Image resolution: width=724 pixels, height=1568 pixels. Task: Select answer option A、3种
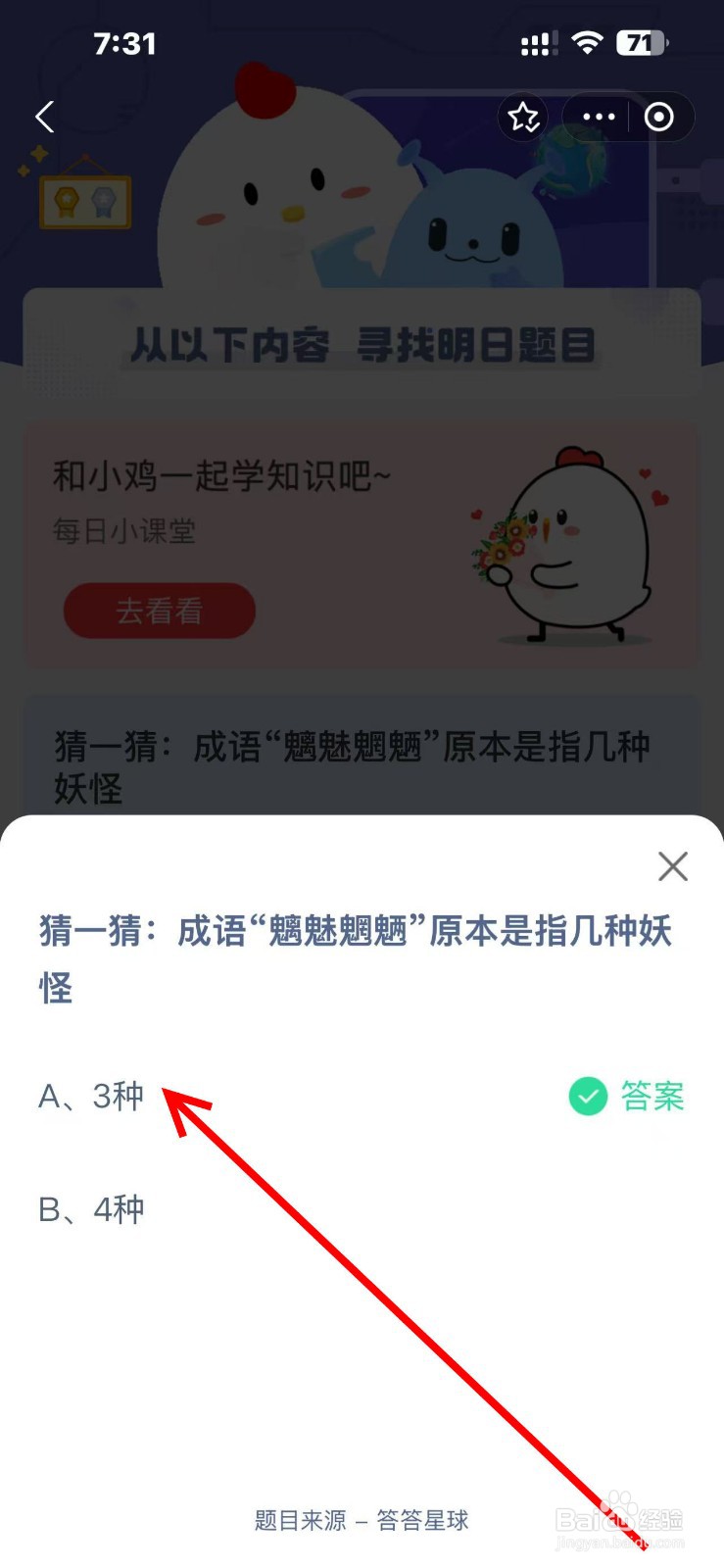point(91,1097)
